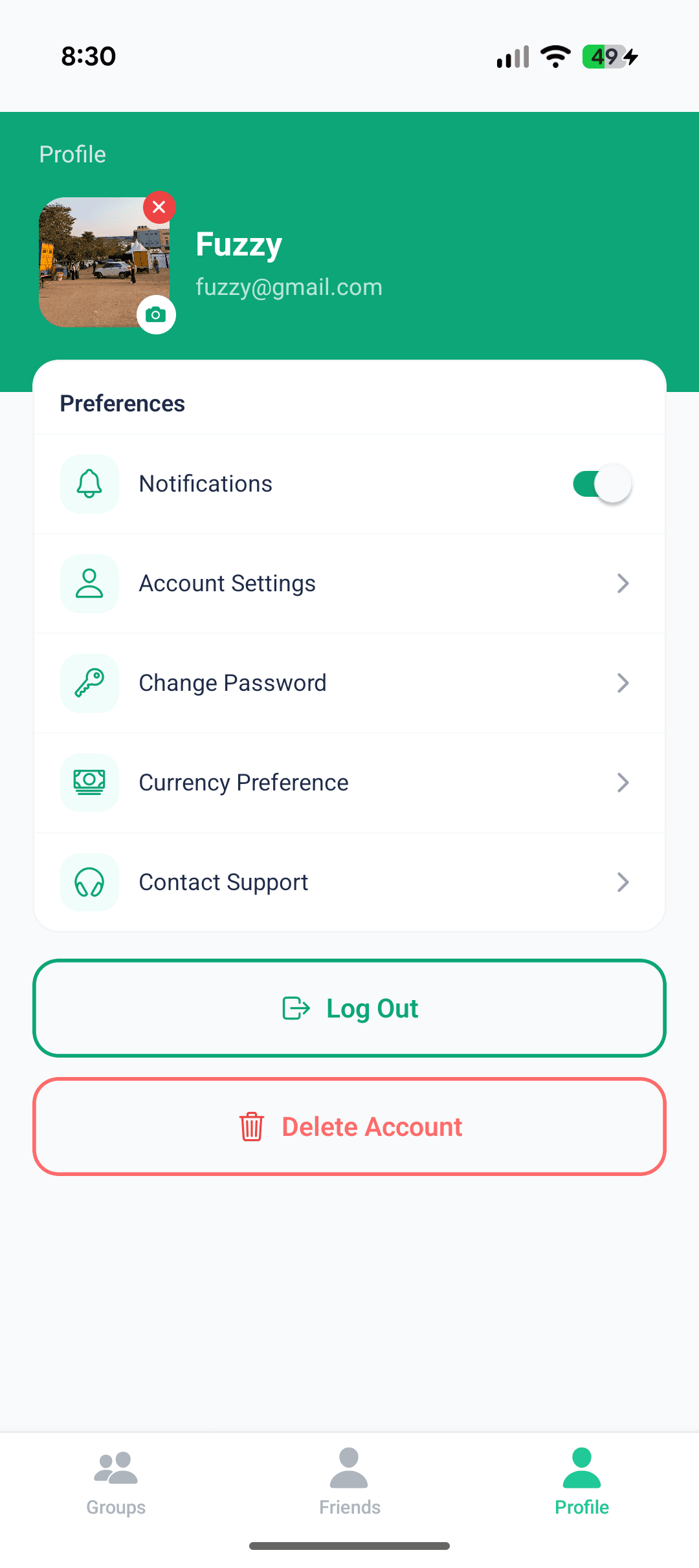699x1568 pixels.
Task: Expand Change Password with the chevron
Action: pos(623,683)
